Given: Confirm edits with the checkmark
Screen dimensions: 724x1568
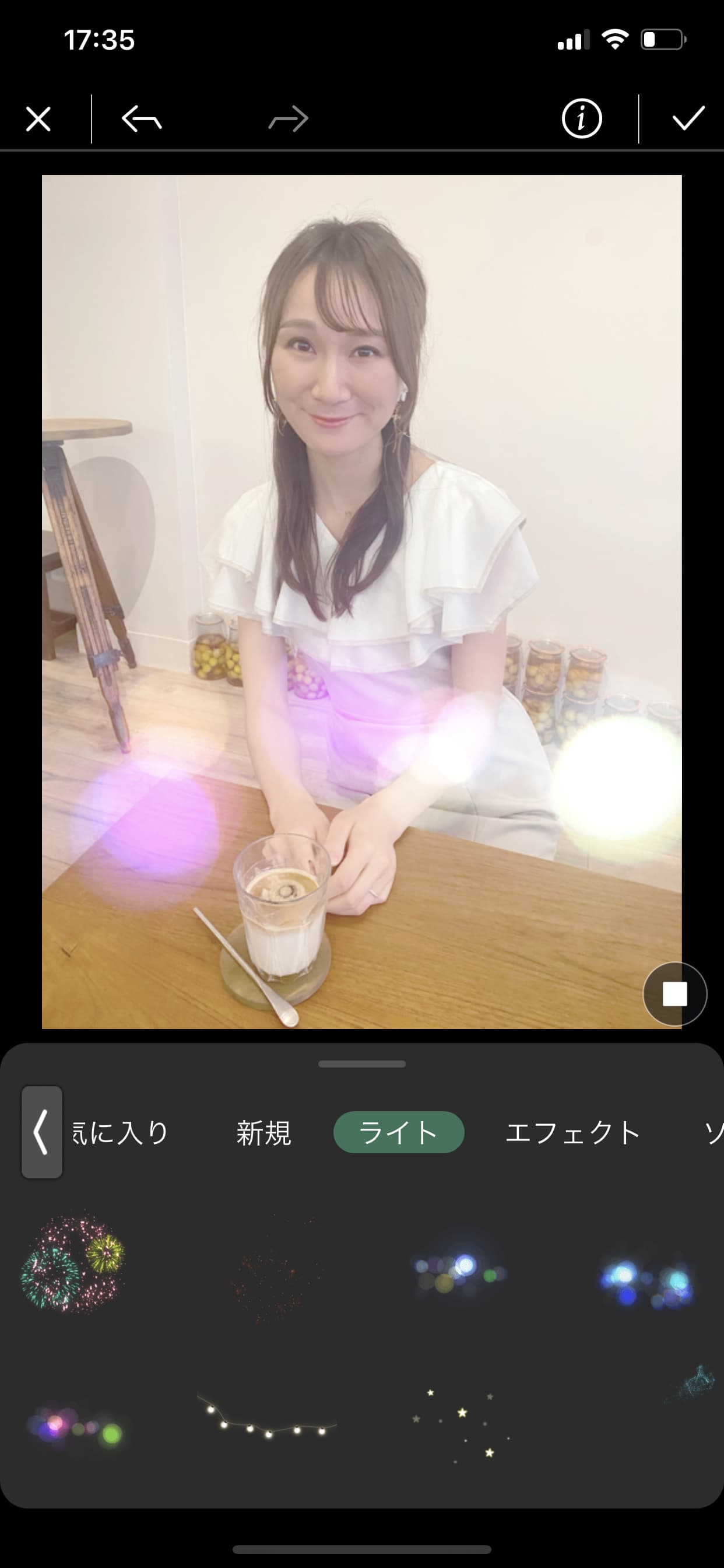Looking at the screenshot, I should [688, 118].
